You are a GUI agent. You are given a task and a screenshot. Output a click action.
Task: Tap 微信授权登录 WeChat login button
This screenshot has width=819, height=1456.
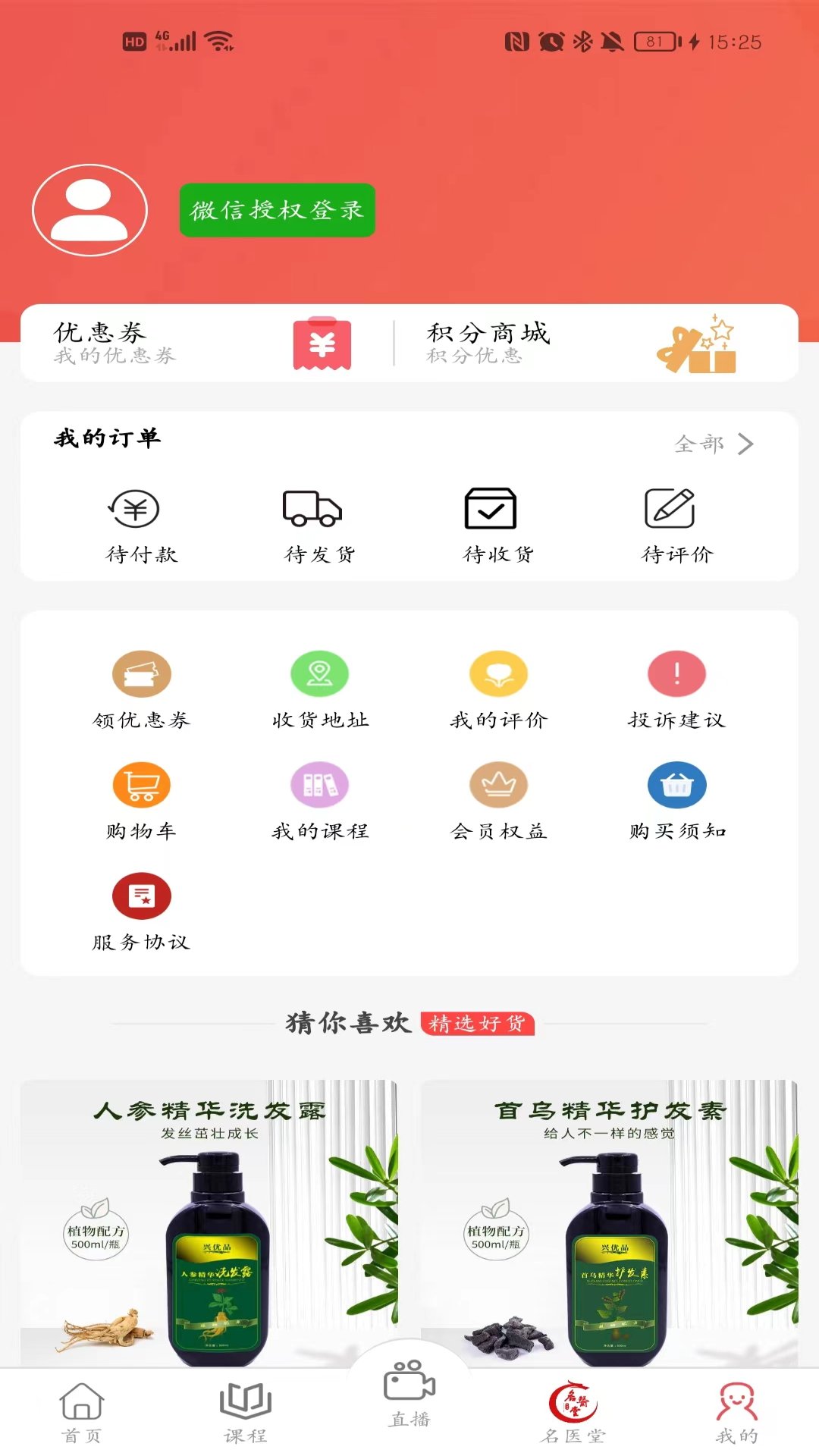pyautogui.click(x=276, y=211)
